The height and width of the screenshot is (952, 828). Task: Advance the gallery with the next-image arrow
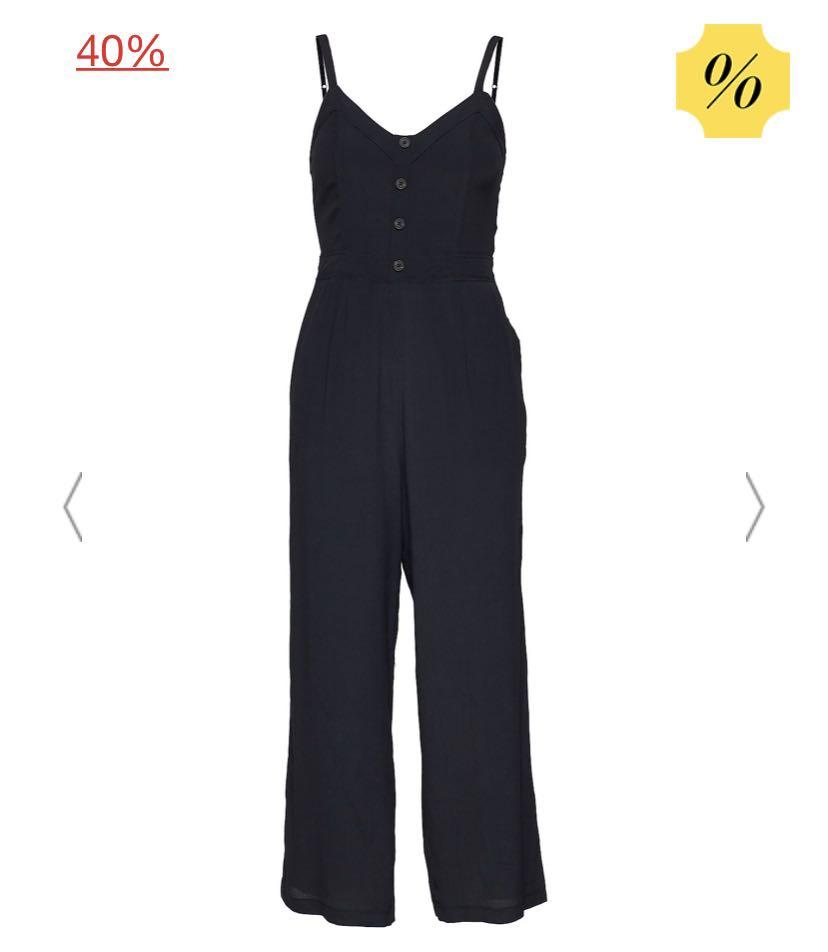click(x=756, y=508)
